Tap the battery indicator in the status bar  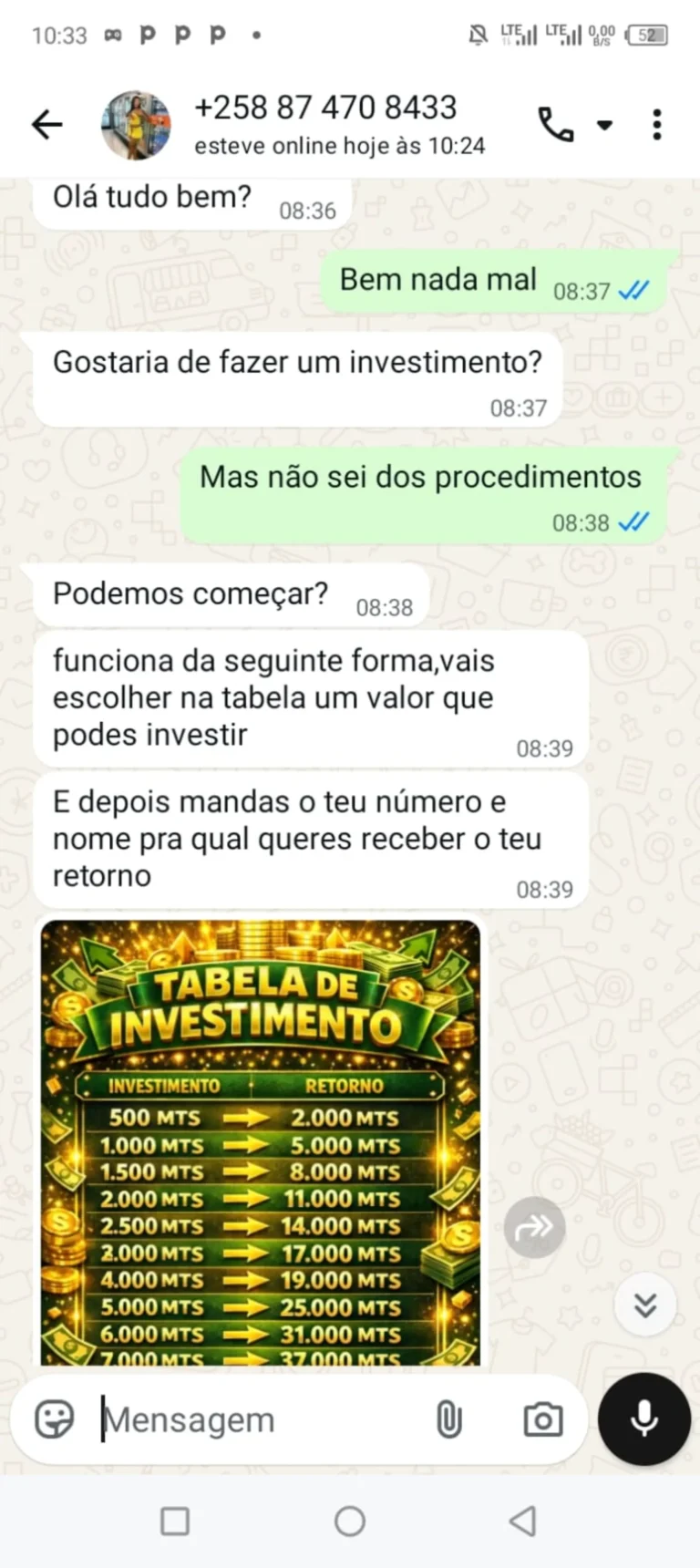tap(647, 34)
